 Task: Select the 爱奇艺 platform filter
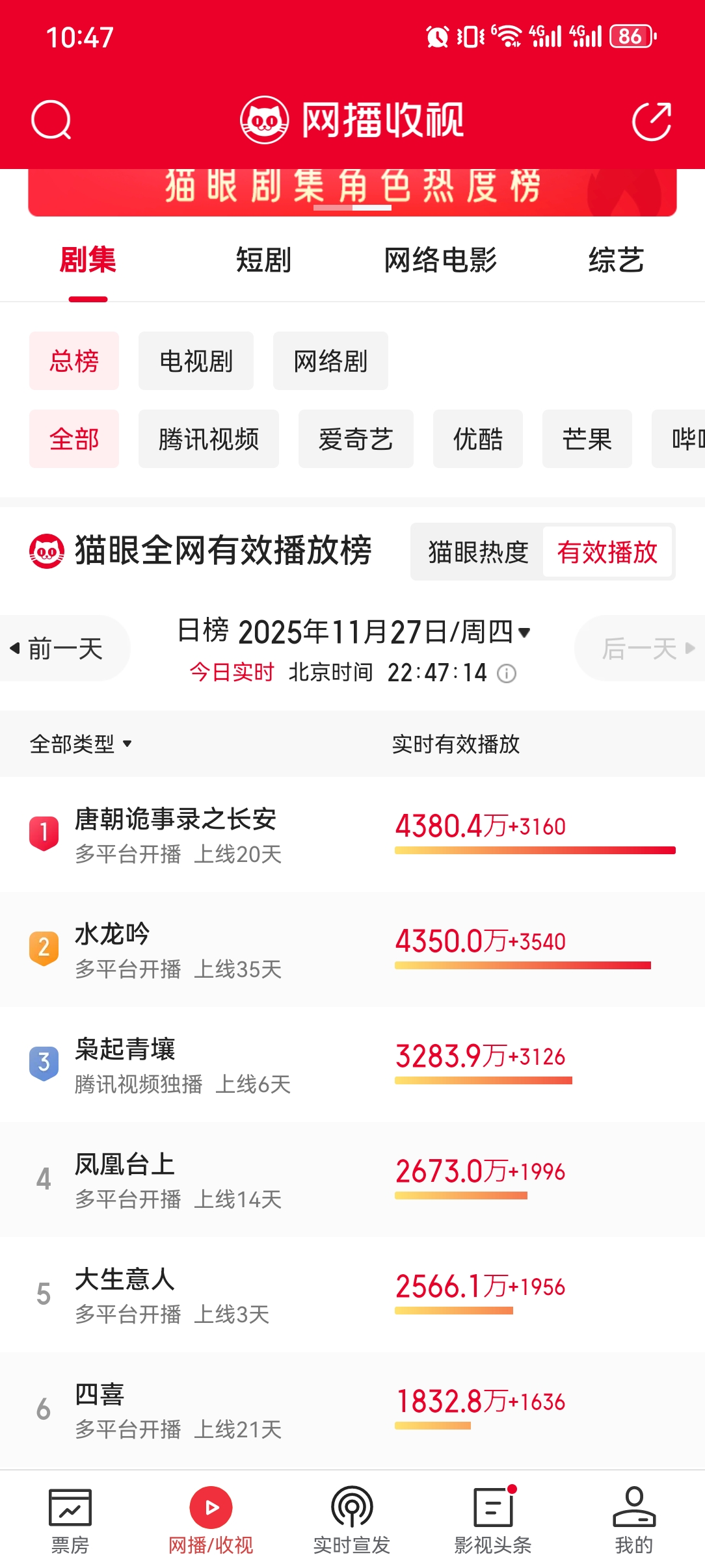pyautogui.click(x=356, y=439)
